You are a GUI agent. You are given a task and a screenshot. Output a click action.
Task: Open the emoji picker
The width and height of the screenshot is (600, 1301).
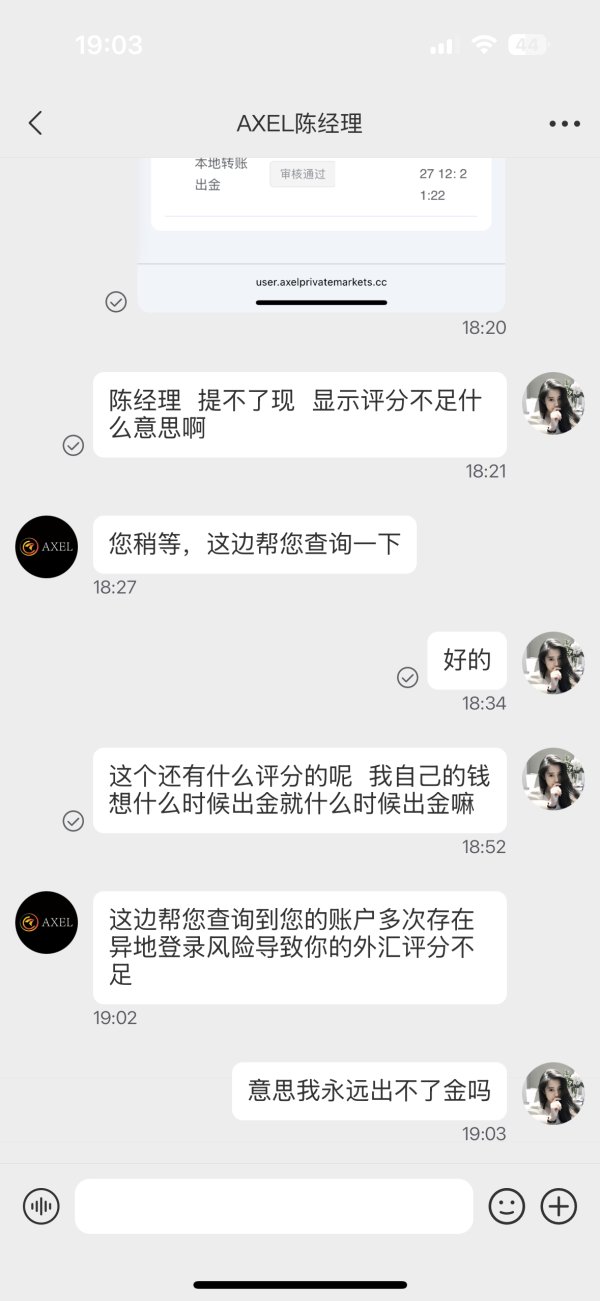pos(507,1206)
